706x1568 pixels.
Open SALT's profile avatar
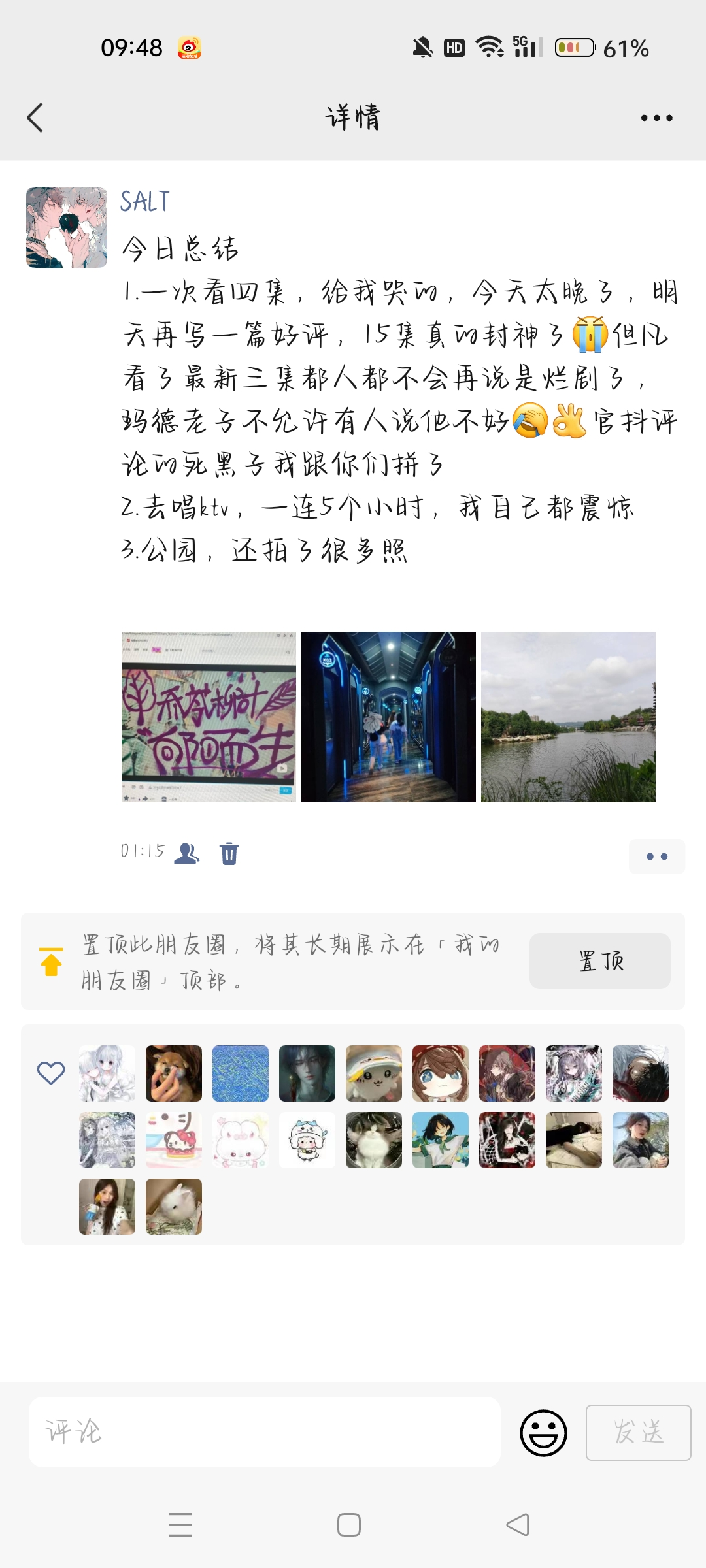pos(67,227)
